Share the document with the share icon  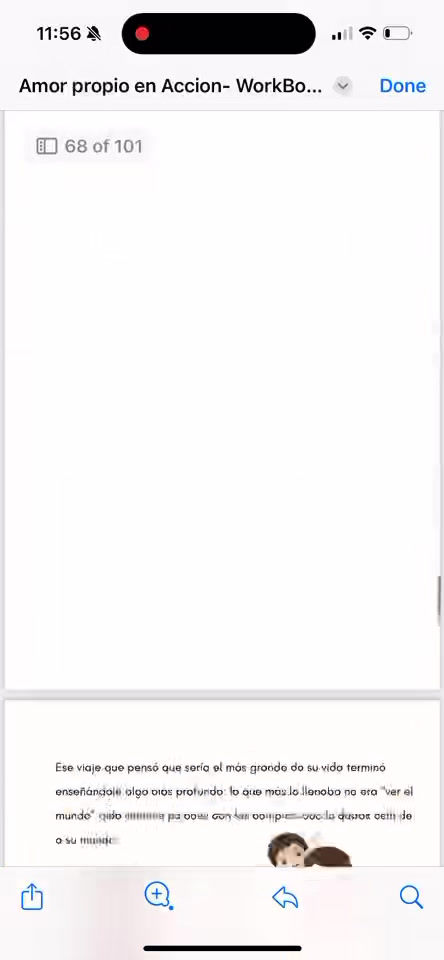coord(32,897)
